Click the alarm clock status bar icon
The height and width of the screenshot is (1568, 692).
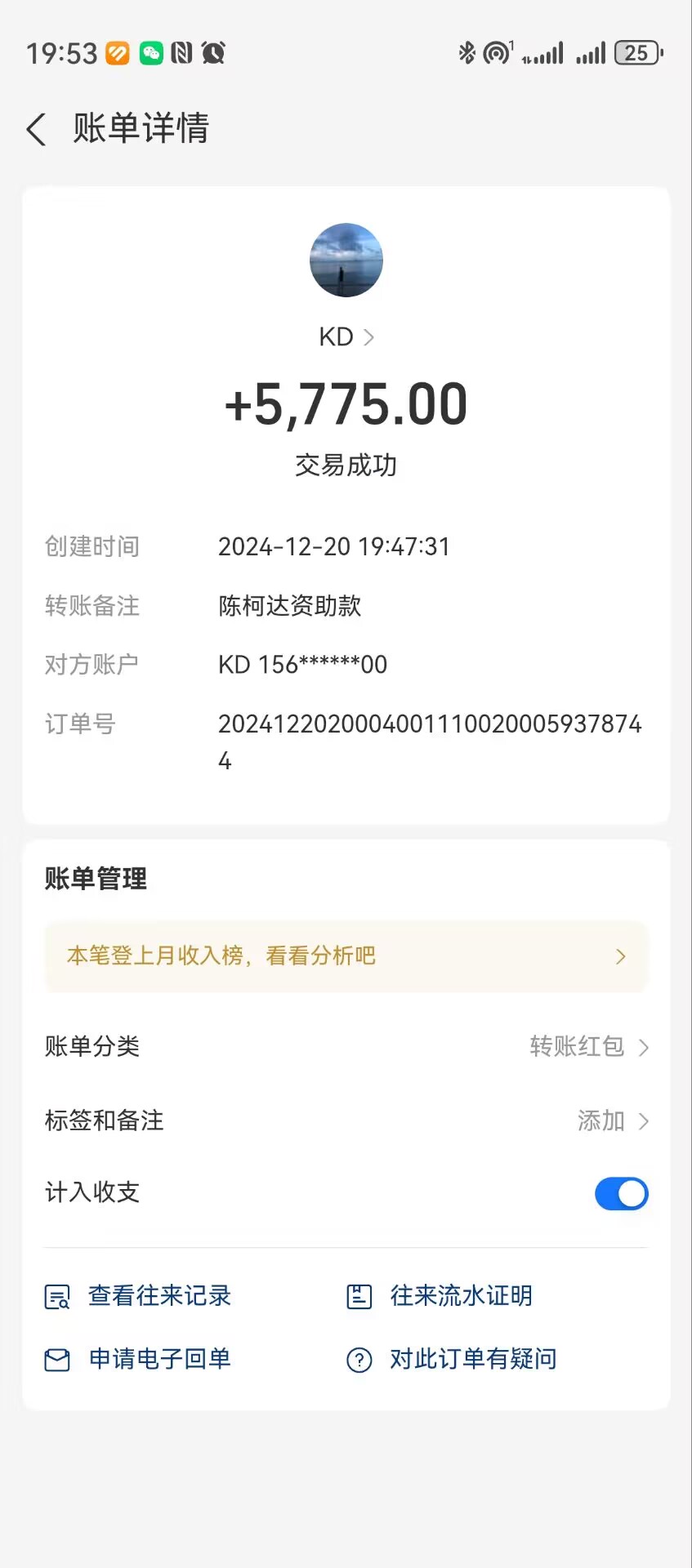212,51
